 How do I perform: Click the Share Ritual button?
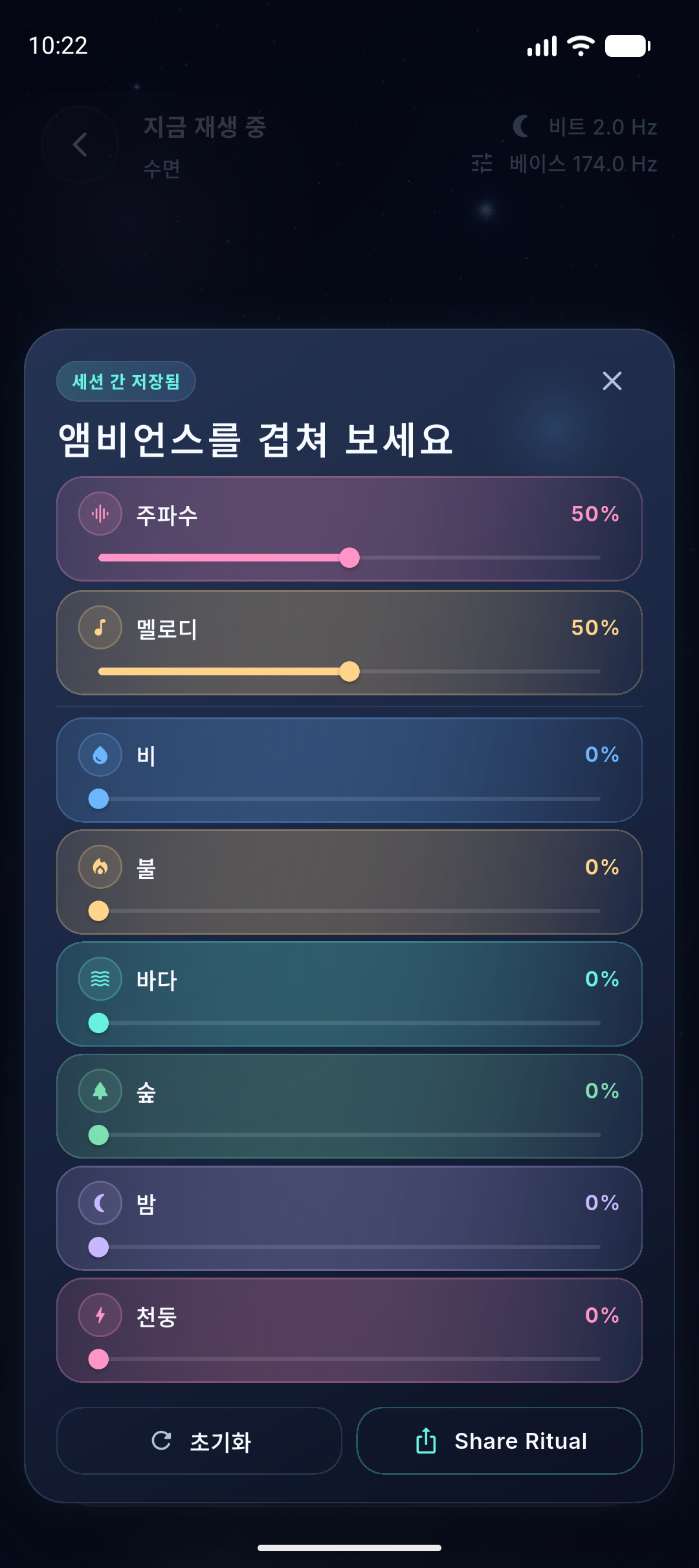[x=498, y=1441]
